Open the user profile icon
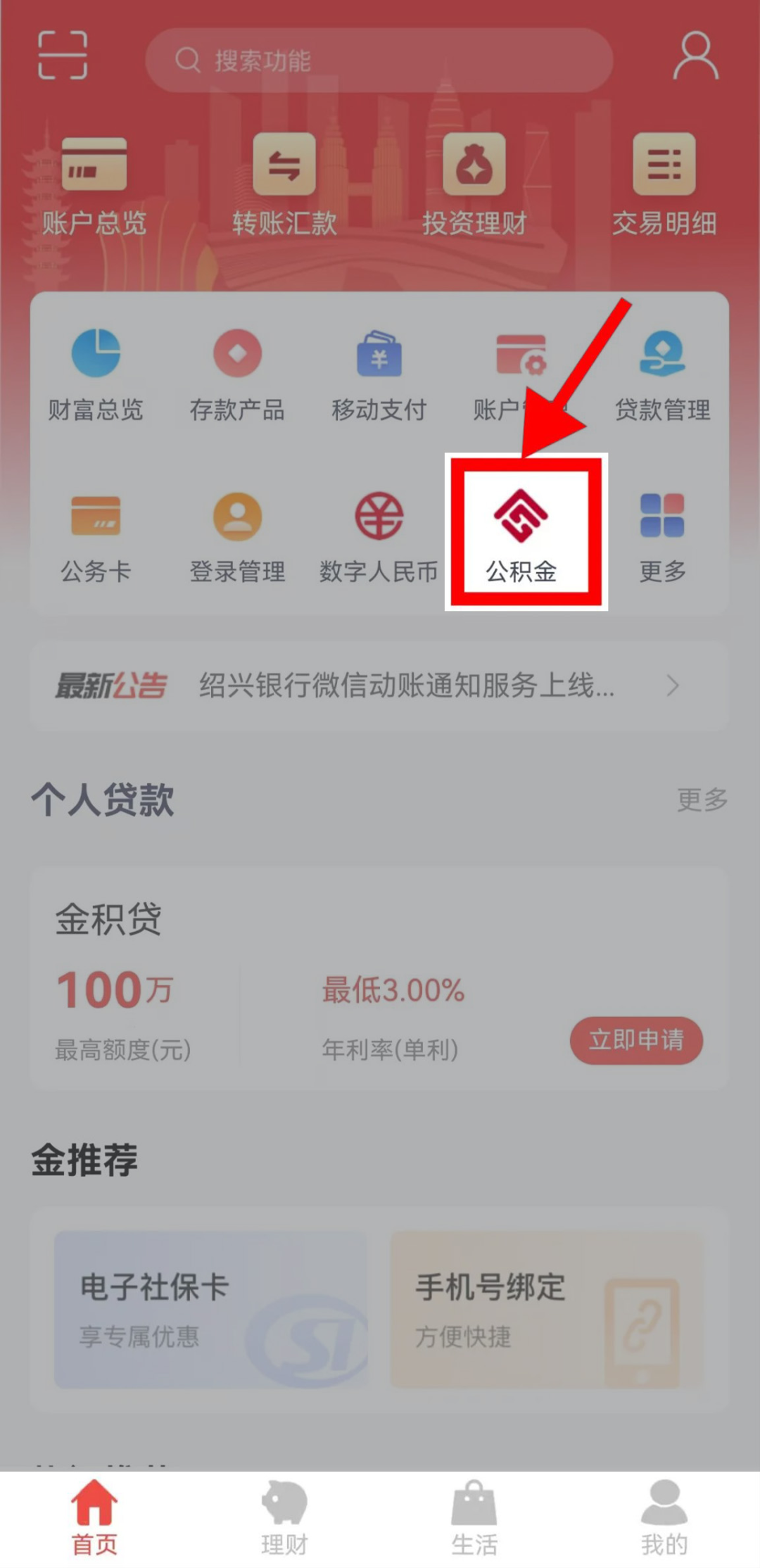The height and width of the screenshot is (1568, 760). point(695,55)
